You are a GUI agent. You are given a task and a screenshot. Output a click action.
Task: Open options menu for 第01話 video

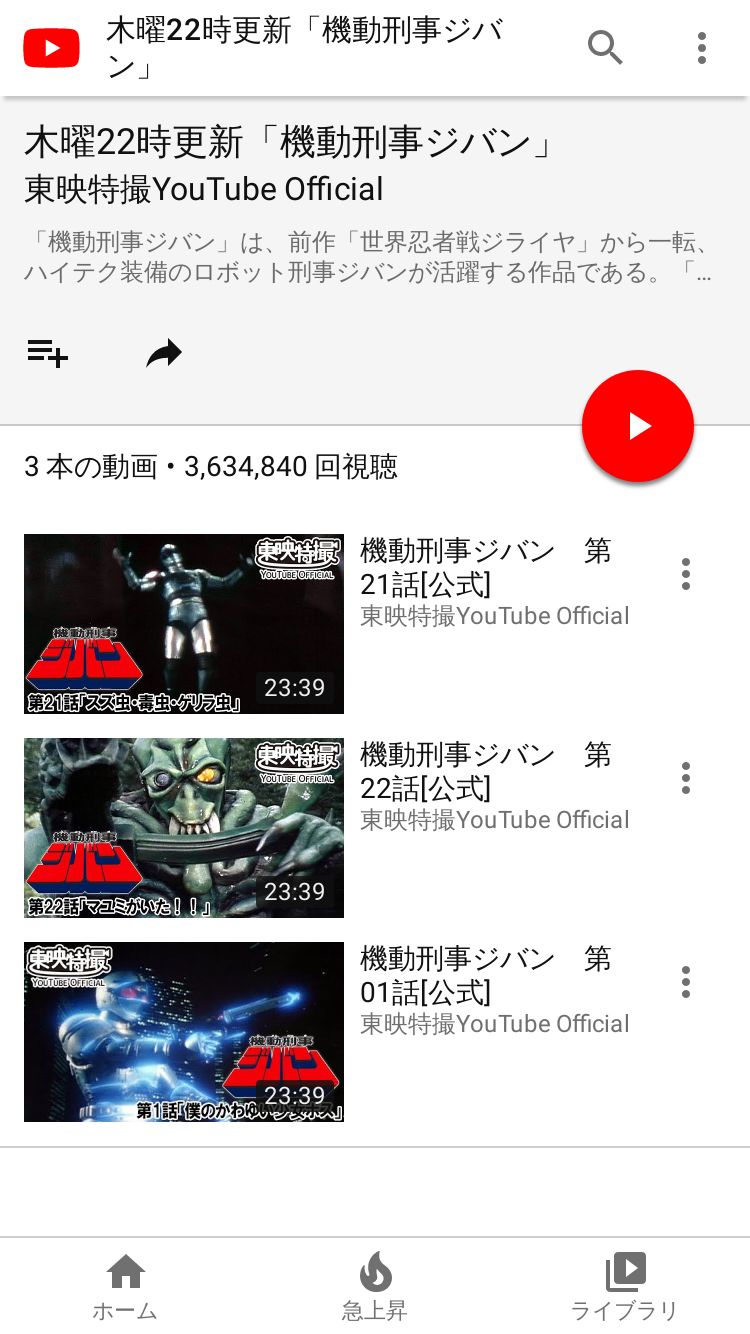[686, 982]
